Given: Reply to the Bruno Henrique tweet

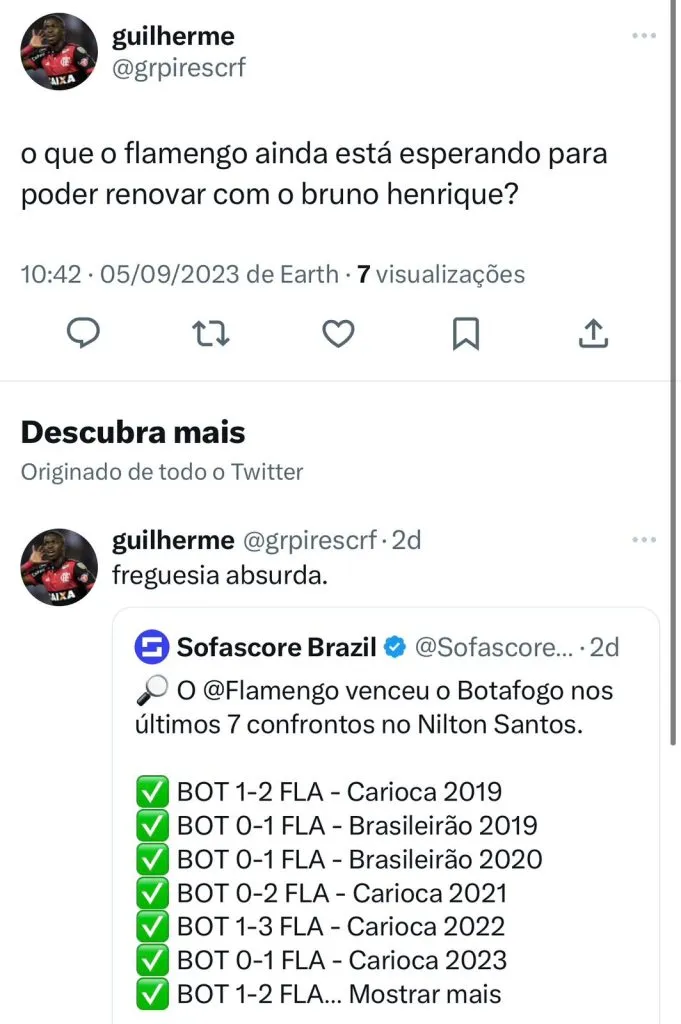Looking at the screenshot, I should 85,333.
